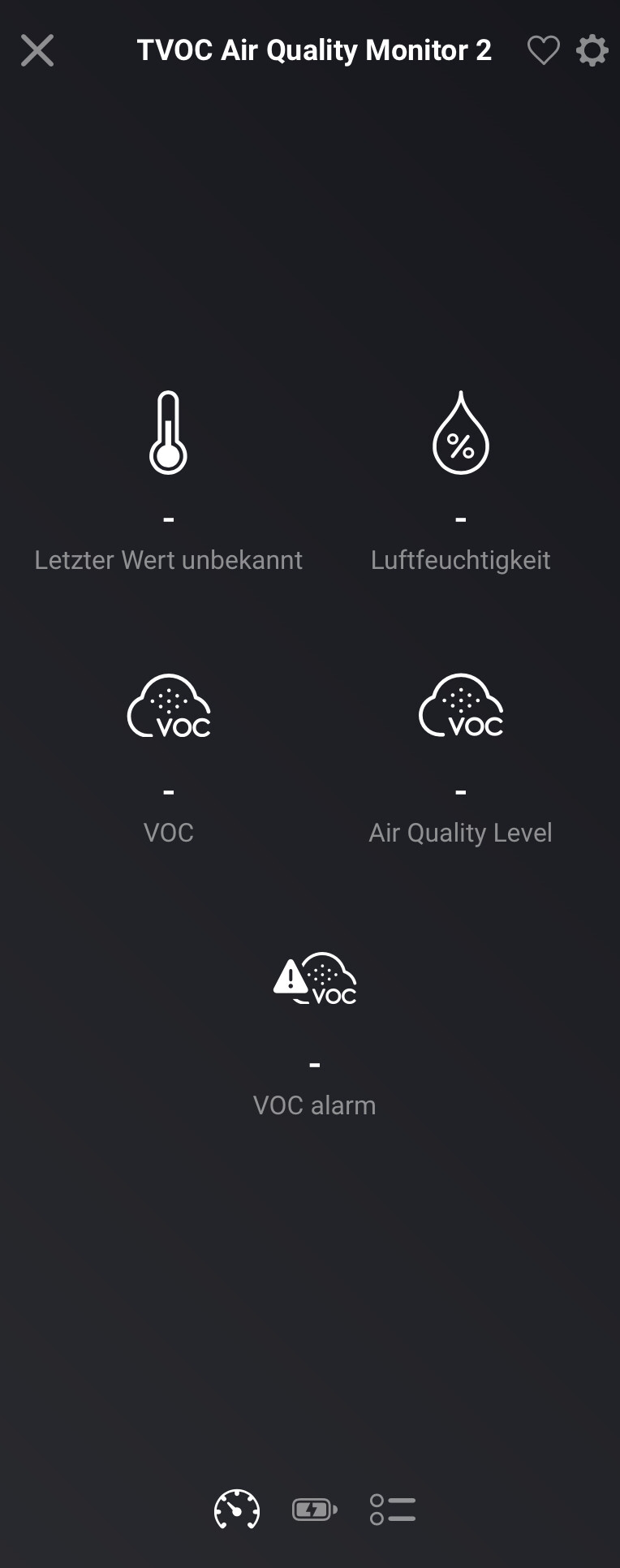620x1568 pixels.
Task: Open the VOC alarm tile
Action: 315,1031
